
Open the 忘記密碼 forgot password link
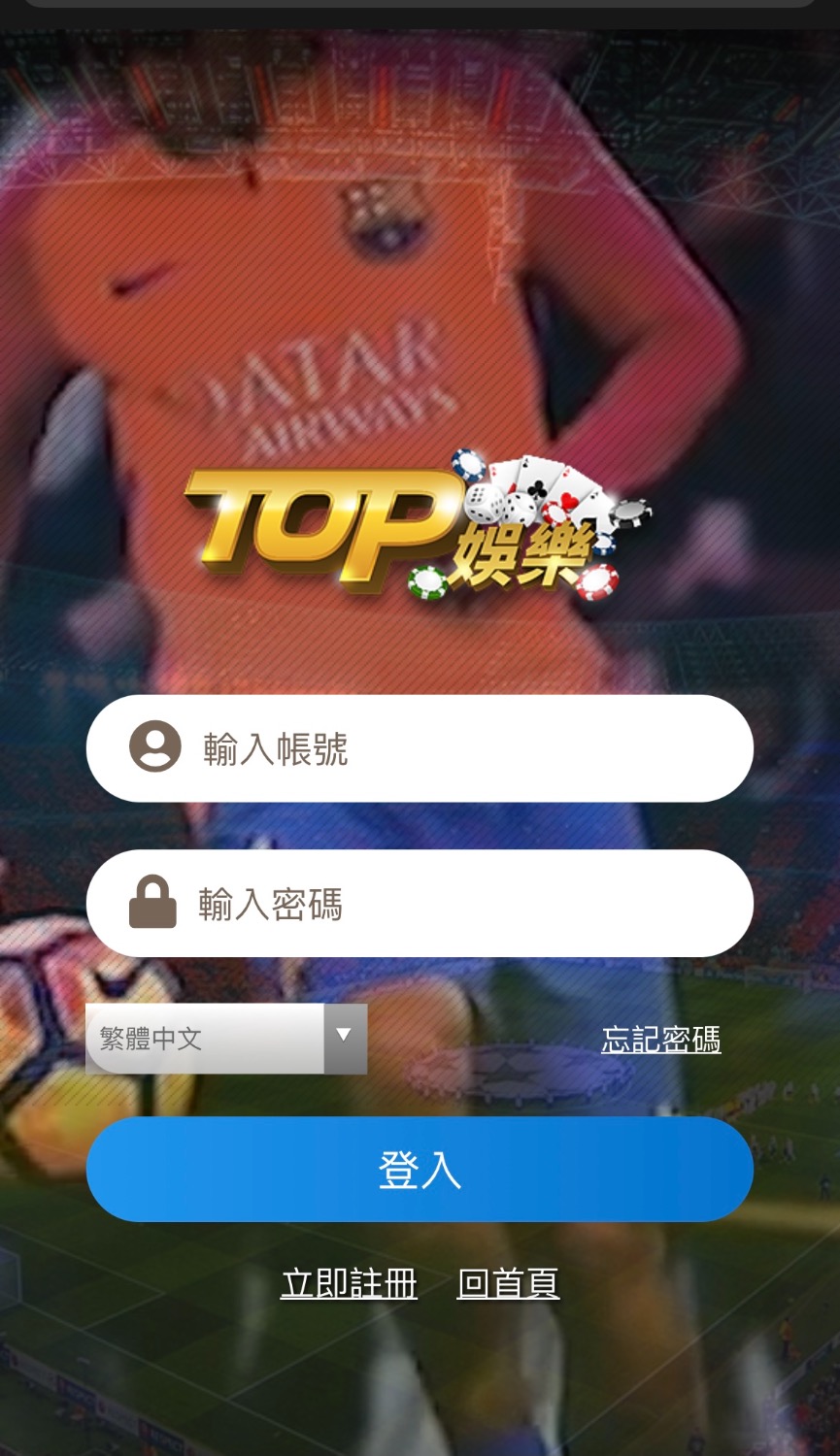pyautogui.click(x=660, y=1040)
